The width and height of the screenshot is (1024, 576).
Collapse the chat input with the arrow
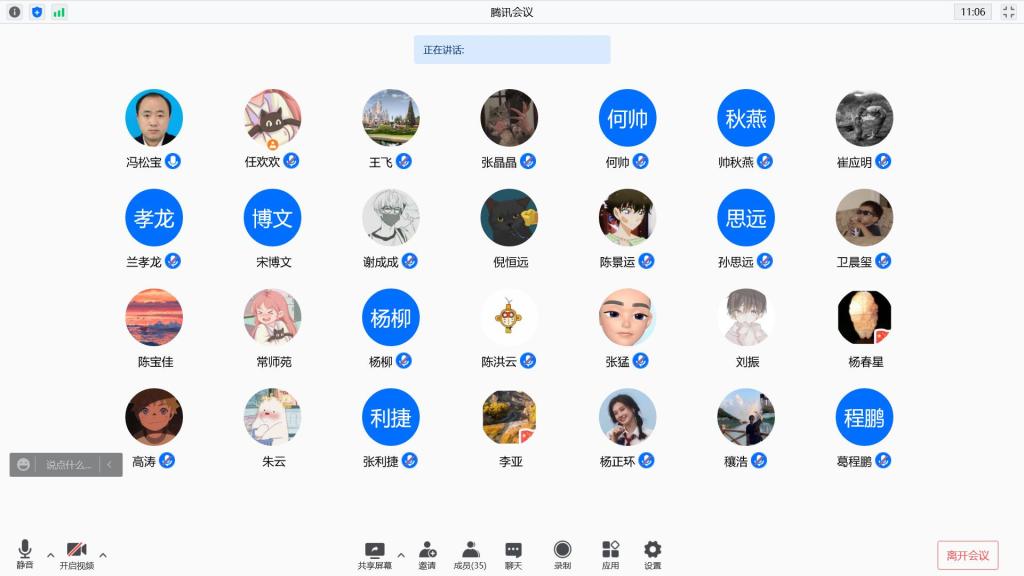point(109,465)
